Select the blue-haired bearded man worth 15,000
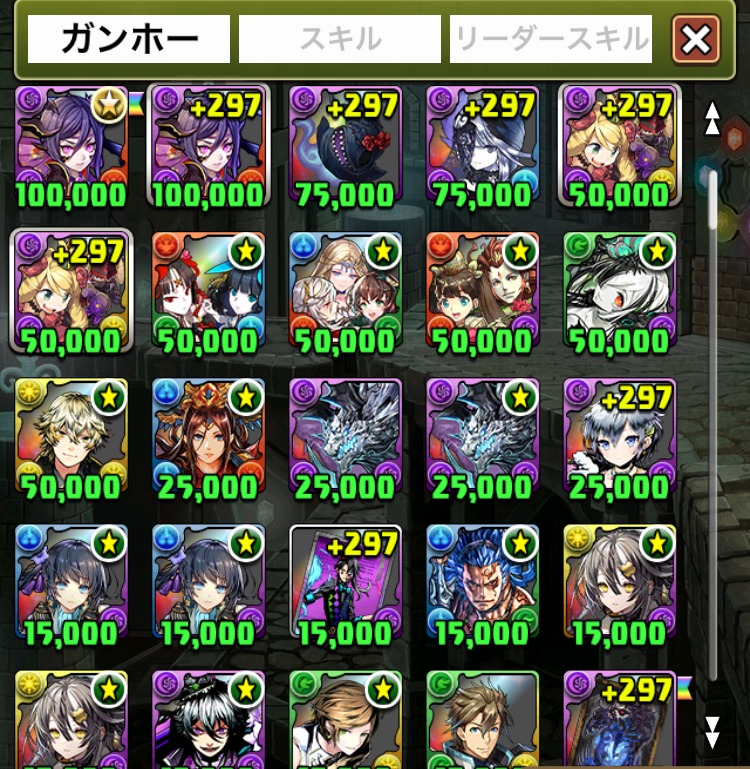Viewport: 750px width, 769px height. [482, 584]
